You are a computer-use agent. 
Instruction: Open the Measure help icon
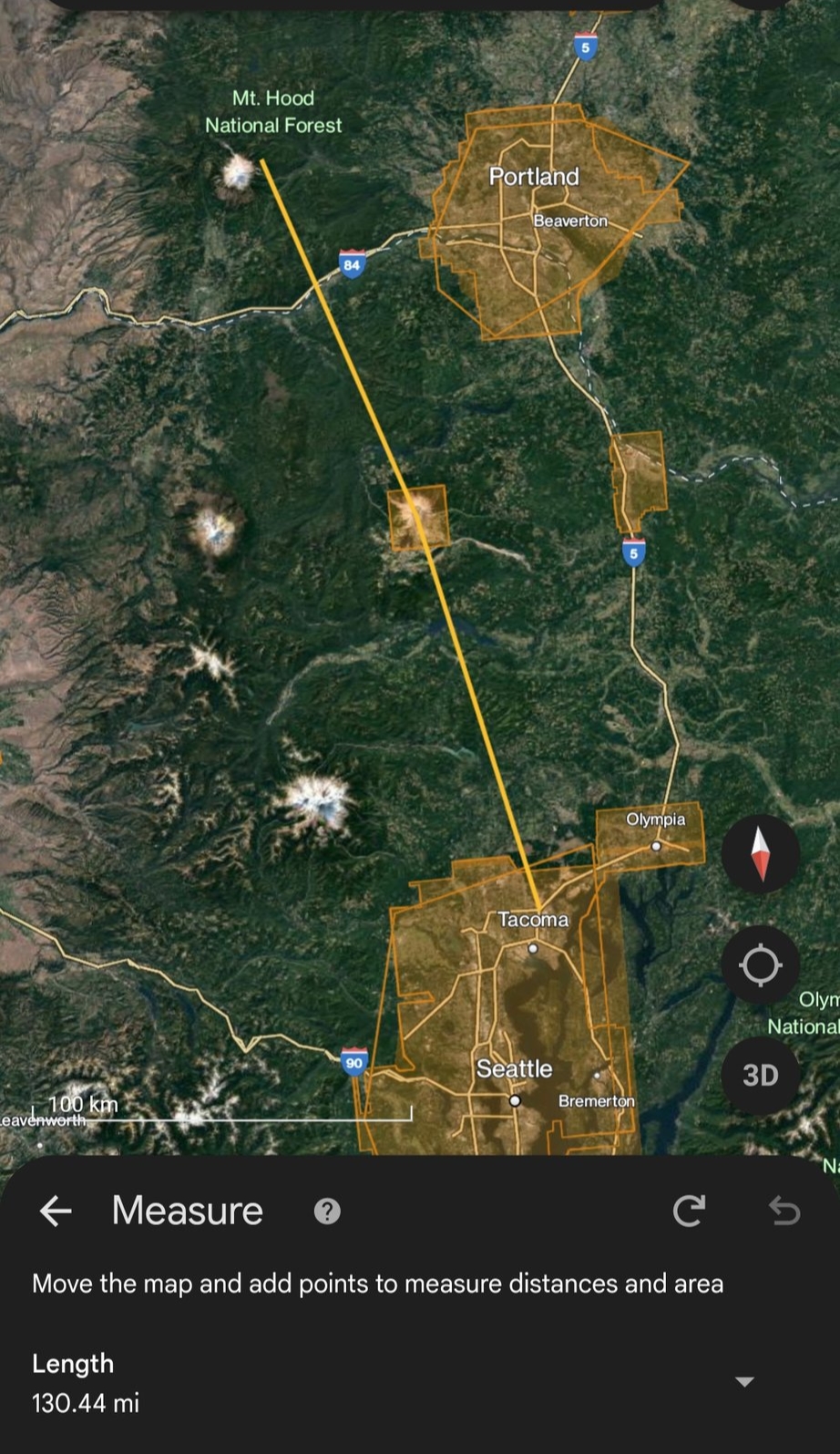[327, 1211]
